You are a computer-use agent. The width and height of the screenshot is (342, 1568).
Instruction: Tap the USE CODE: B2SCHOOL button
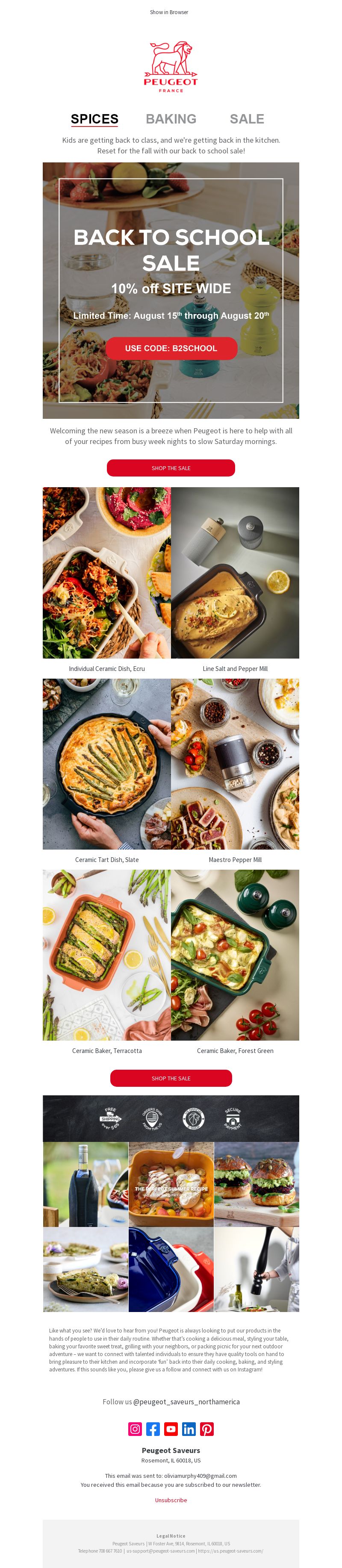tap(171, 348)
